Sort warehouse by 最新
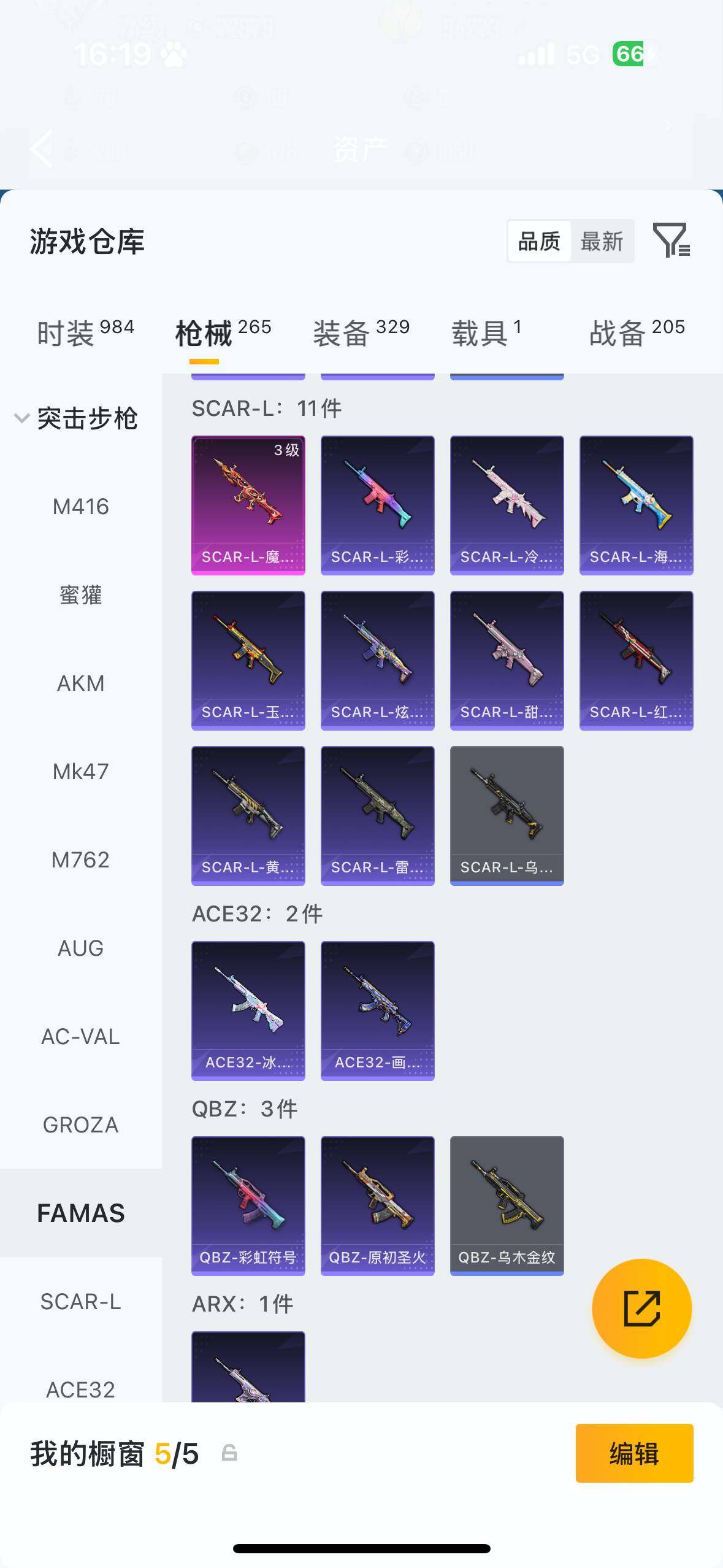 [x=602, y=241]
